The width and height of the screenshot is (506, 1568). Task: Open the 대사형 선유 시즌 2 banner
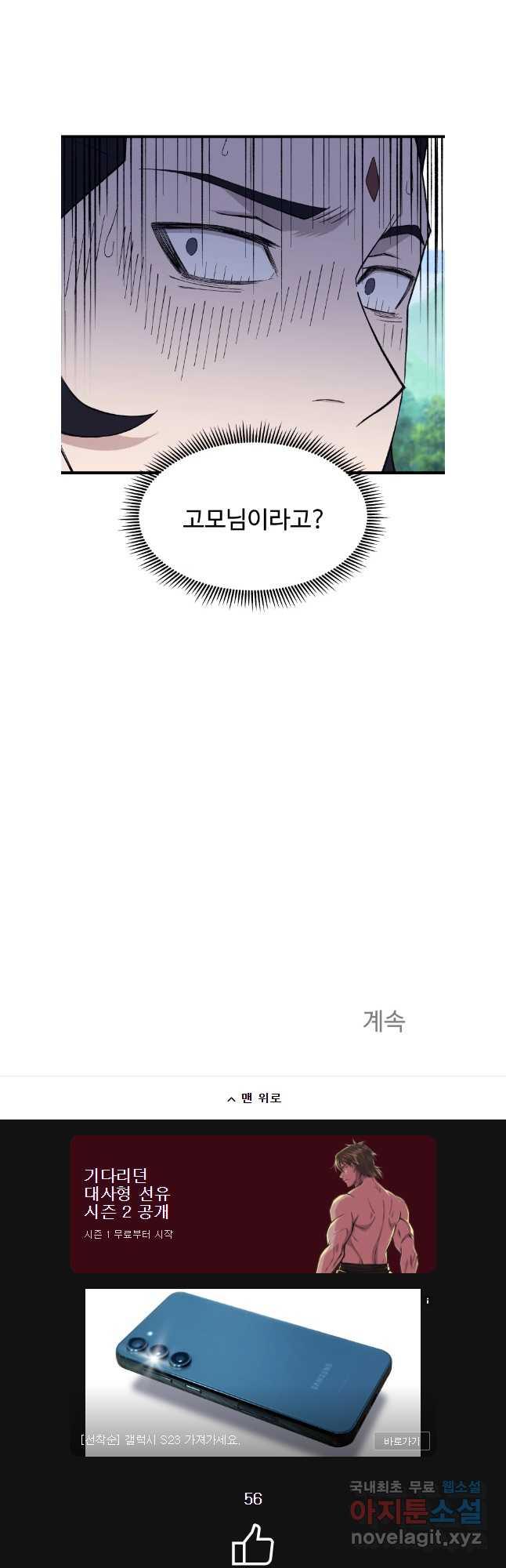[253, 1204]
